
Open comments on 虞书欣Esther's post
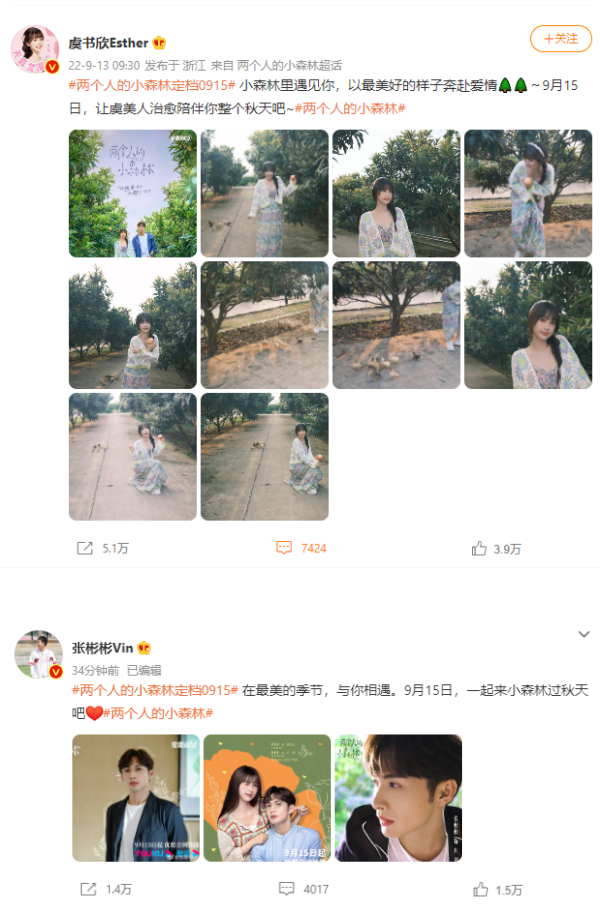click(301, 548)
